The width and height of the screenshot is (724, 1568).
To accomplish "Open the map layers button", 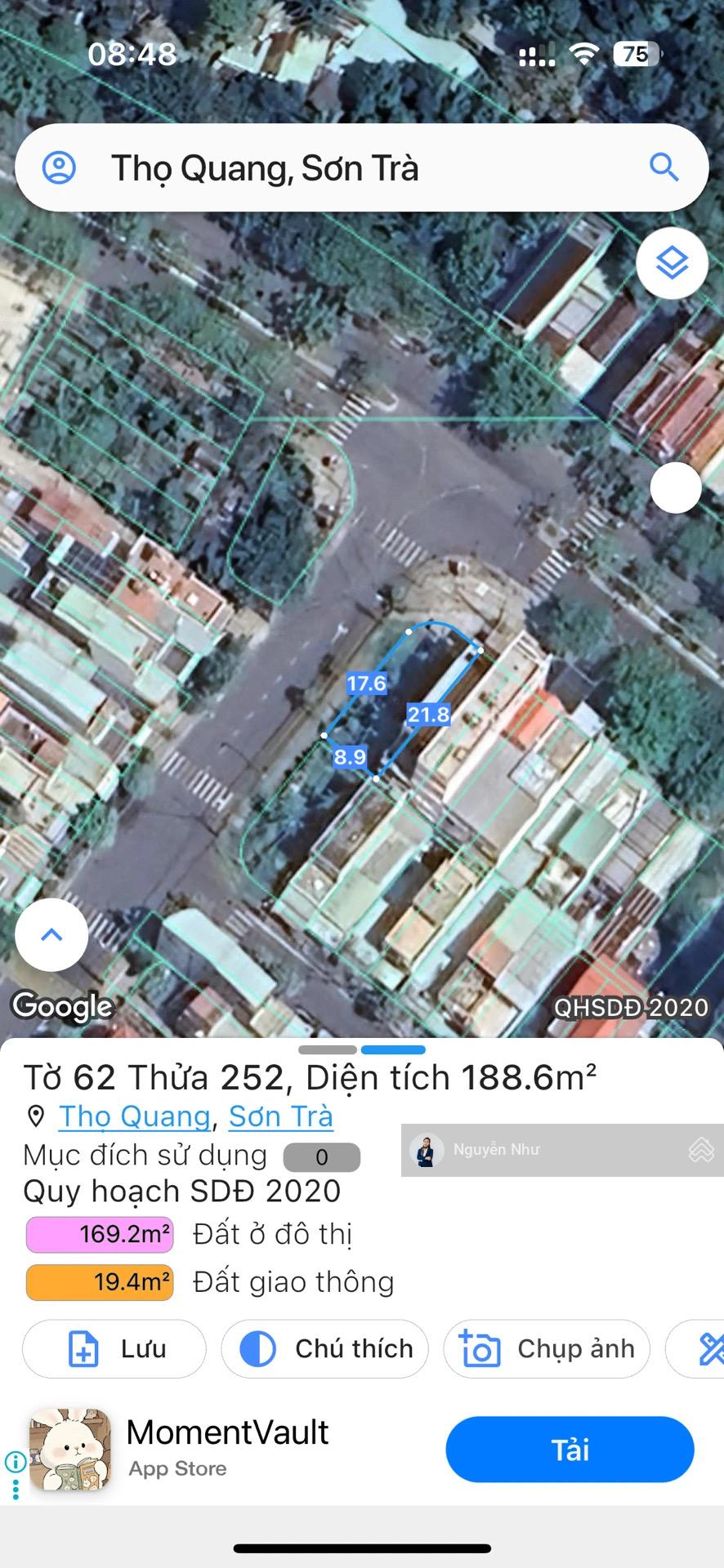I will tap(672, 264).
